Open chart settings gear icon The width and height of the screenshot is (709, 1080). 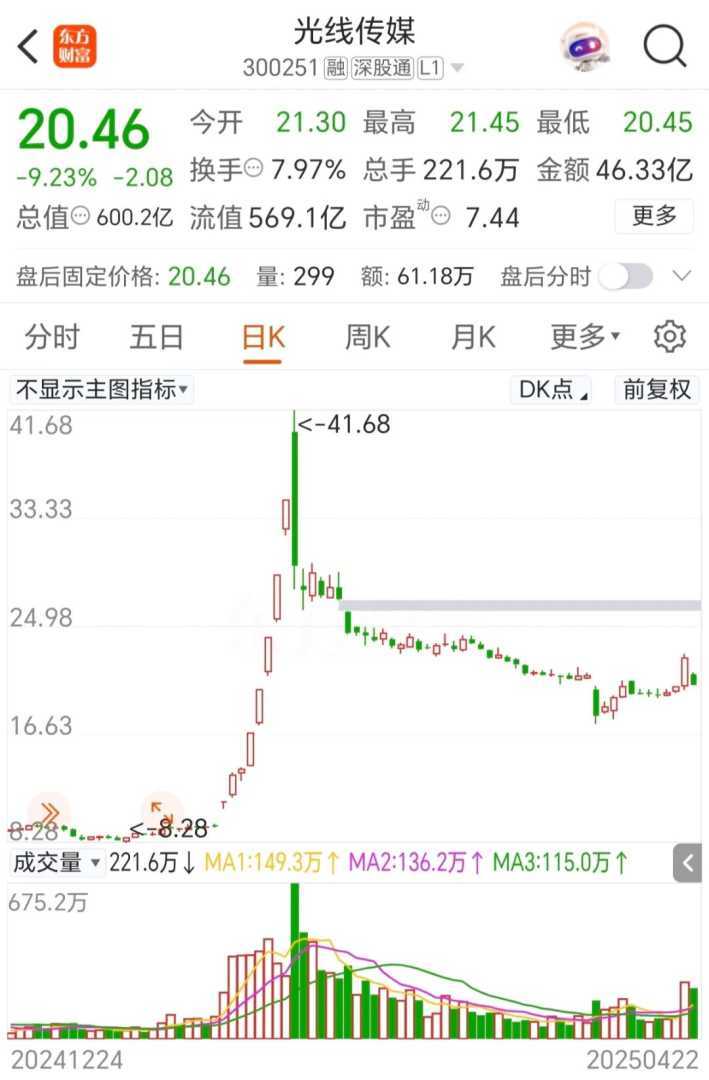(x=669, y=337)
